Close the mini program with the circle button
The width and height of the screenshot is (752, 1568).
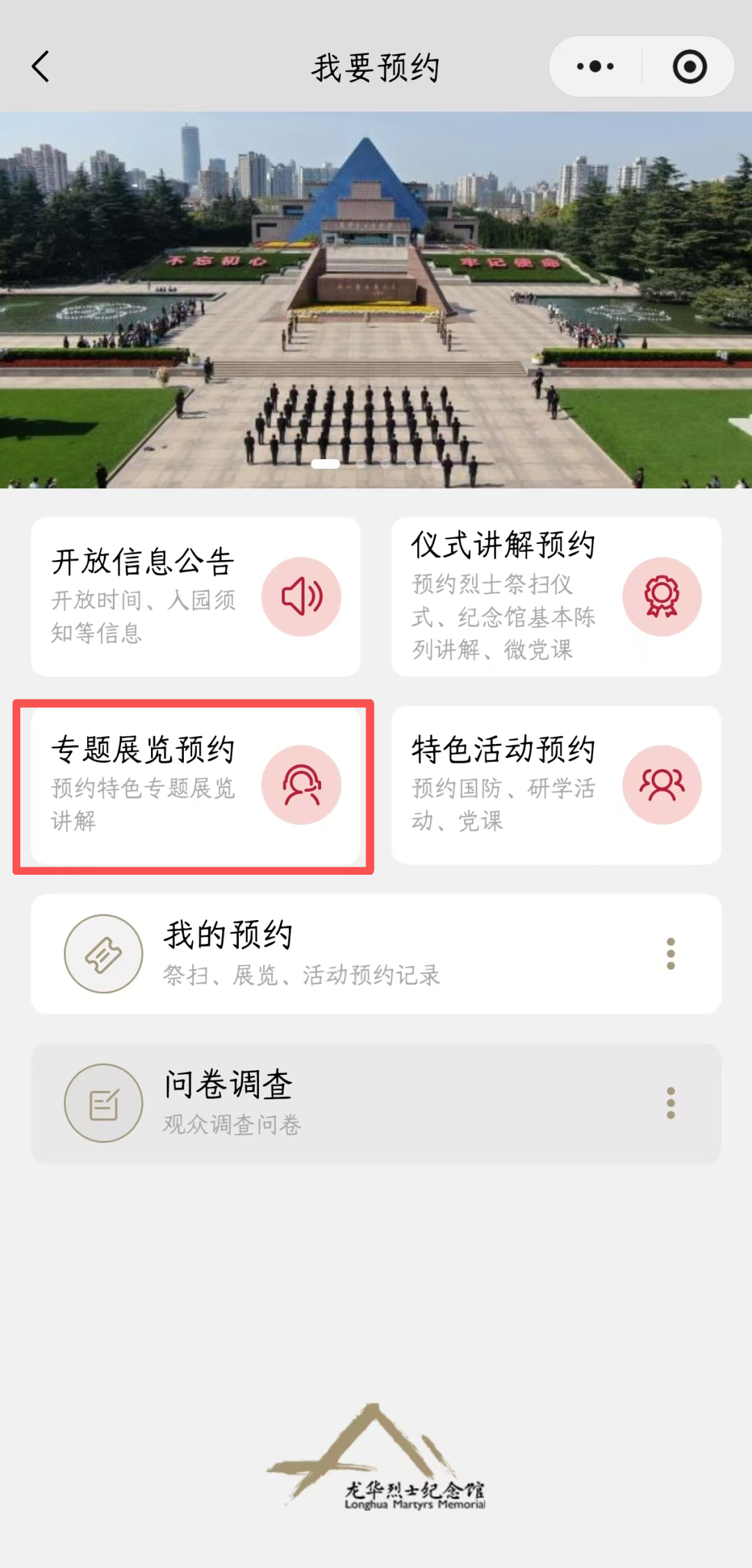click(689, 67)
